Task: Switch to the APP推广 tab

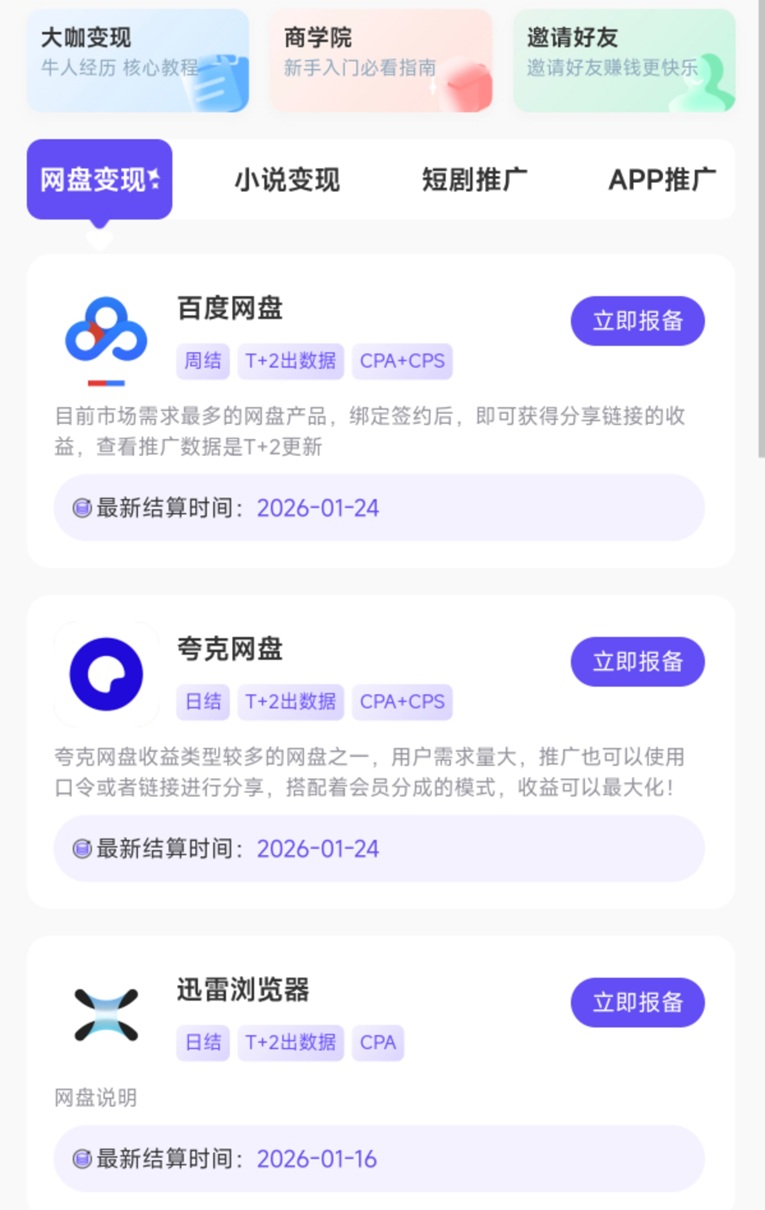Action: tap(662, 180)
